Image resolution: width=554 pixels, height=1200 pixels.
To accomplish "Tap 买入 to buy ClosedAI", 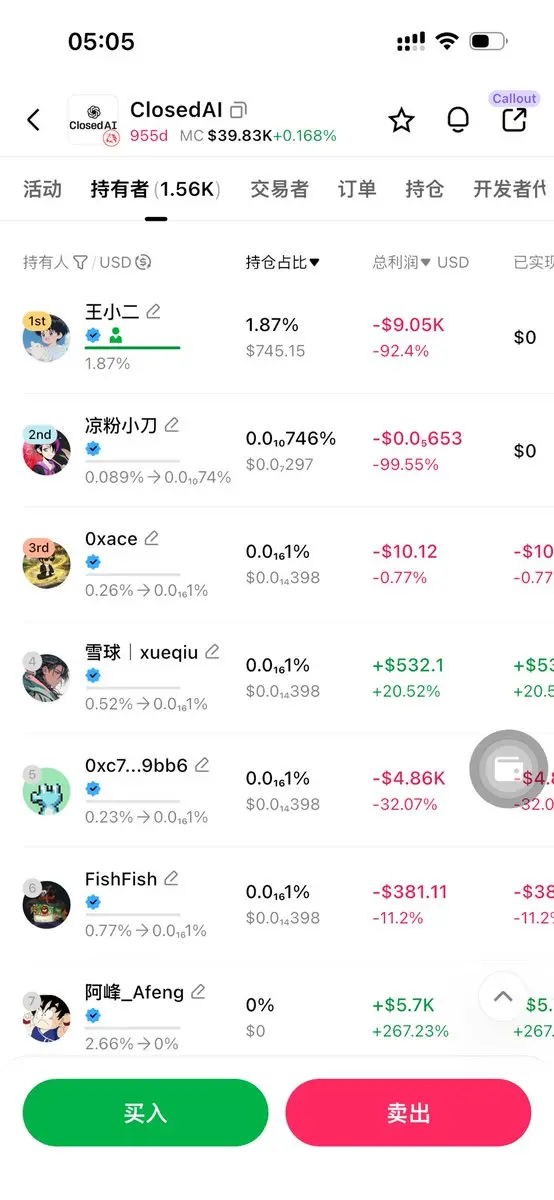I will tap(145, 1113).
